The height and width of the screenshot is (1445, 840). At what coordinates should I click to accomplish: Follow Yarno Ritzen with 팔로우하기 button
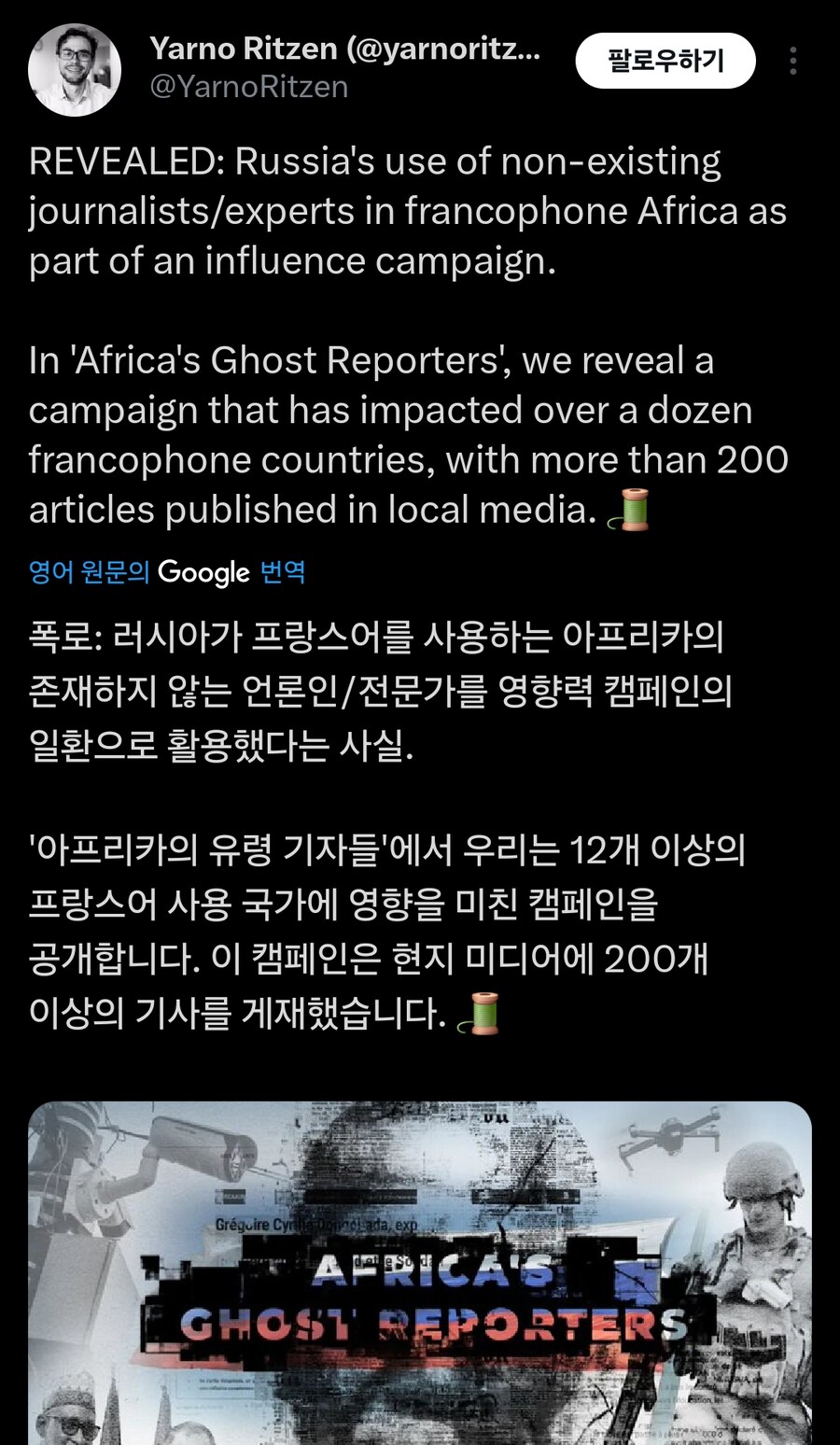[665, 62]
